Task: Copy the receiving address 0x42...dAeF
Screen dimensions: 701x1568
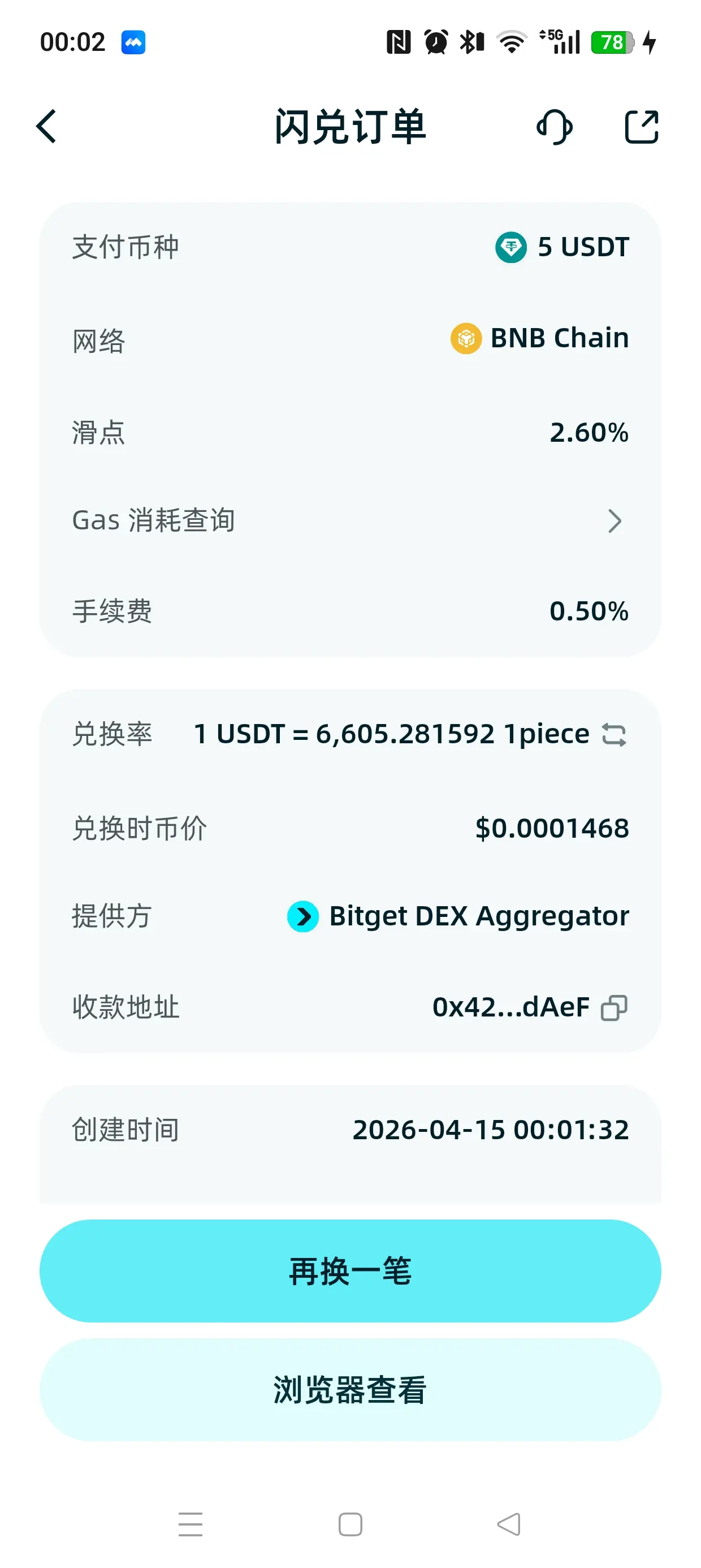Action: [x=613, y=1008]
